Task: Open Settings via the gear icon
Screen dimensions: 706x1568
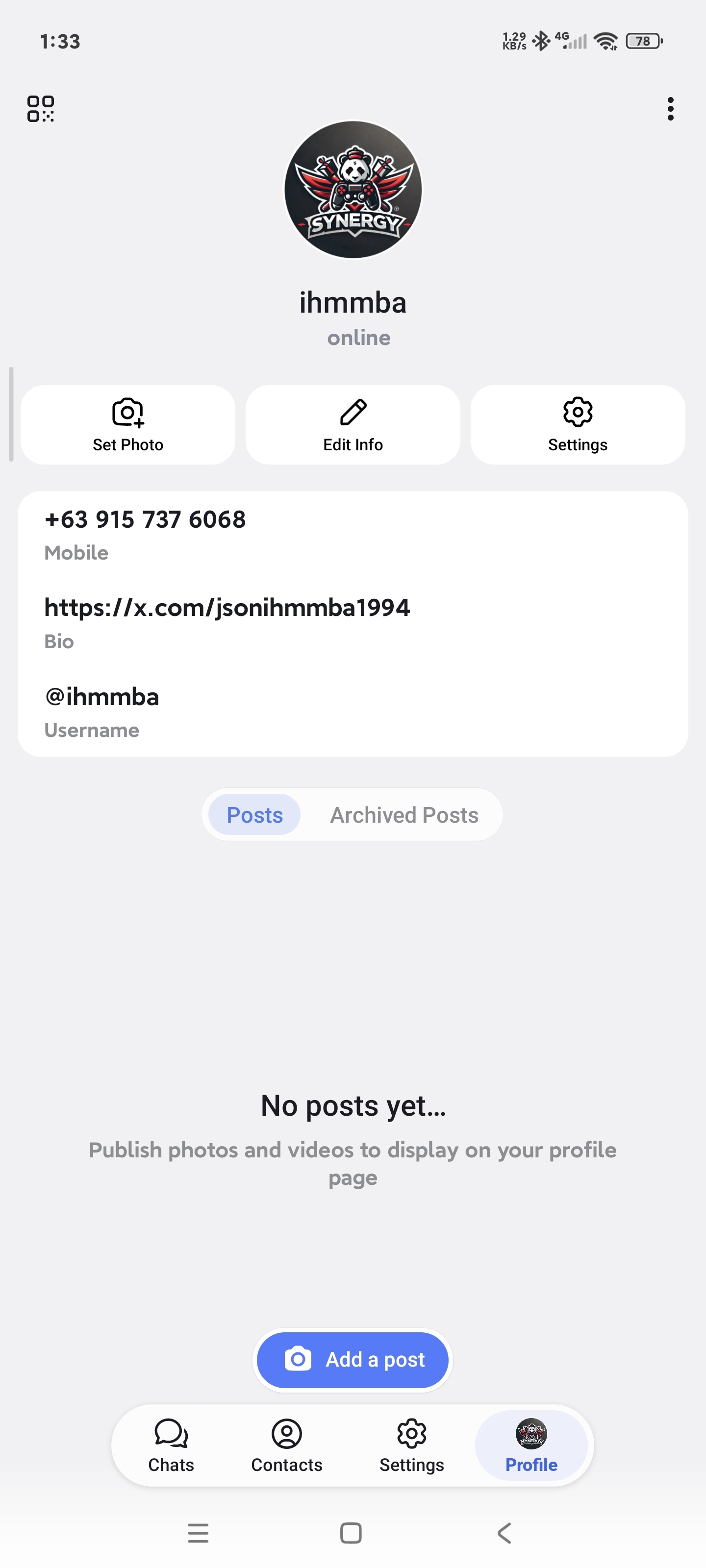Action: click(x=577, y=413)
